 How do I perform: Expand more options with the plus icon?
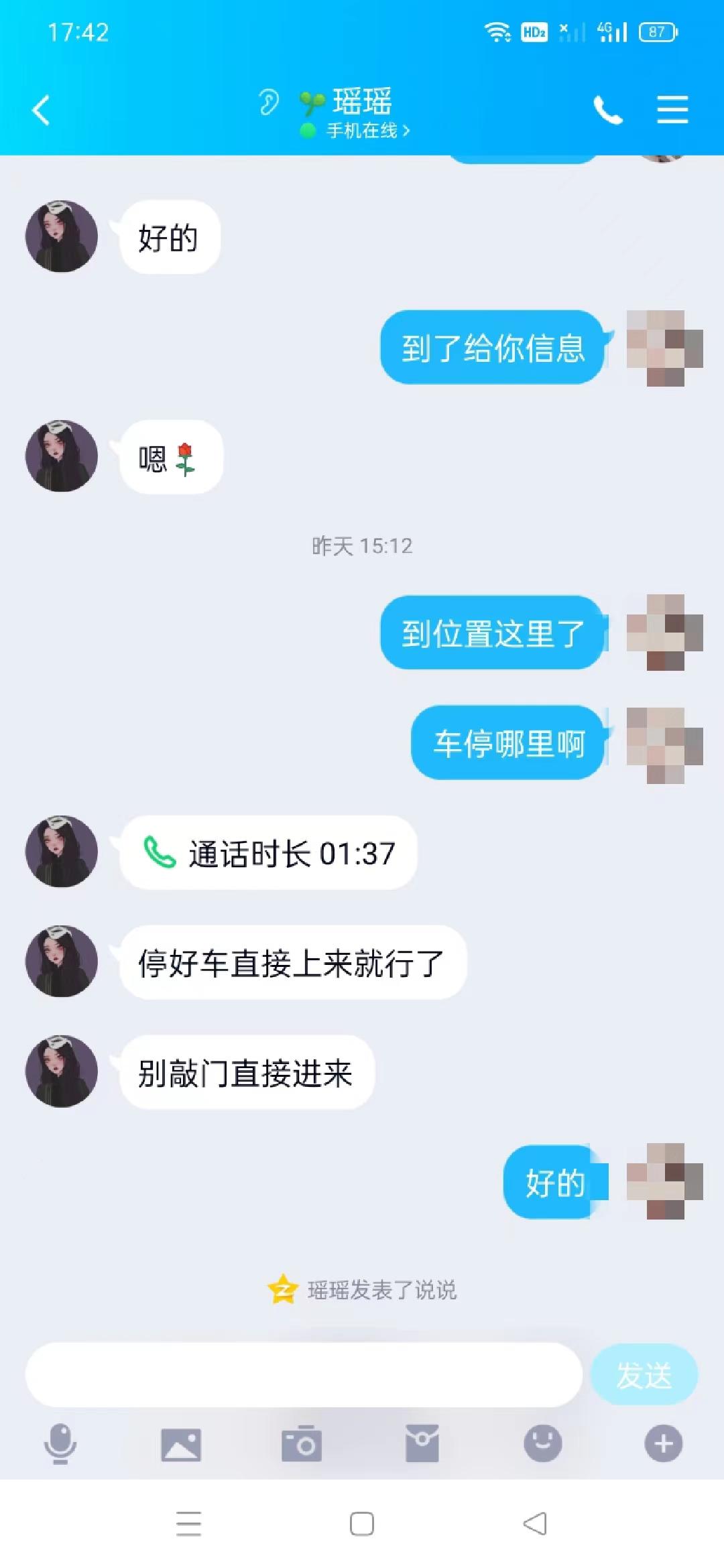tap(663, 1443)
